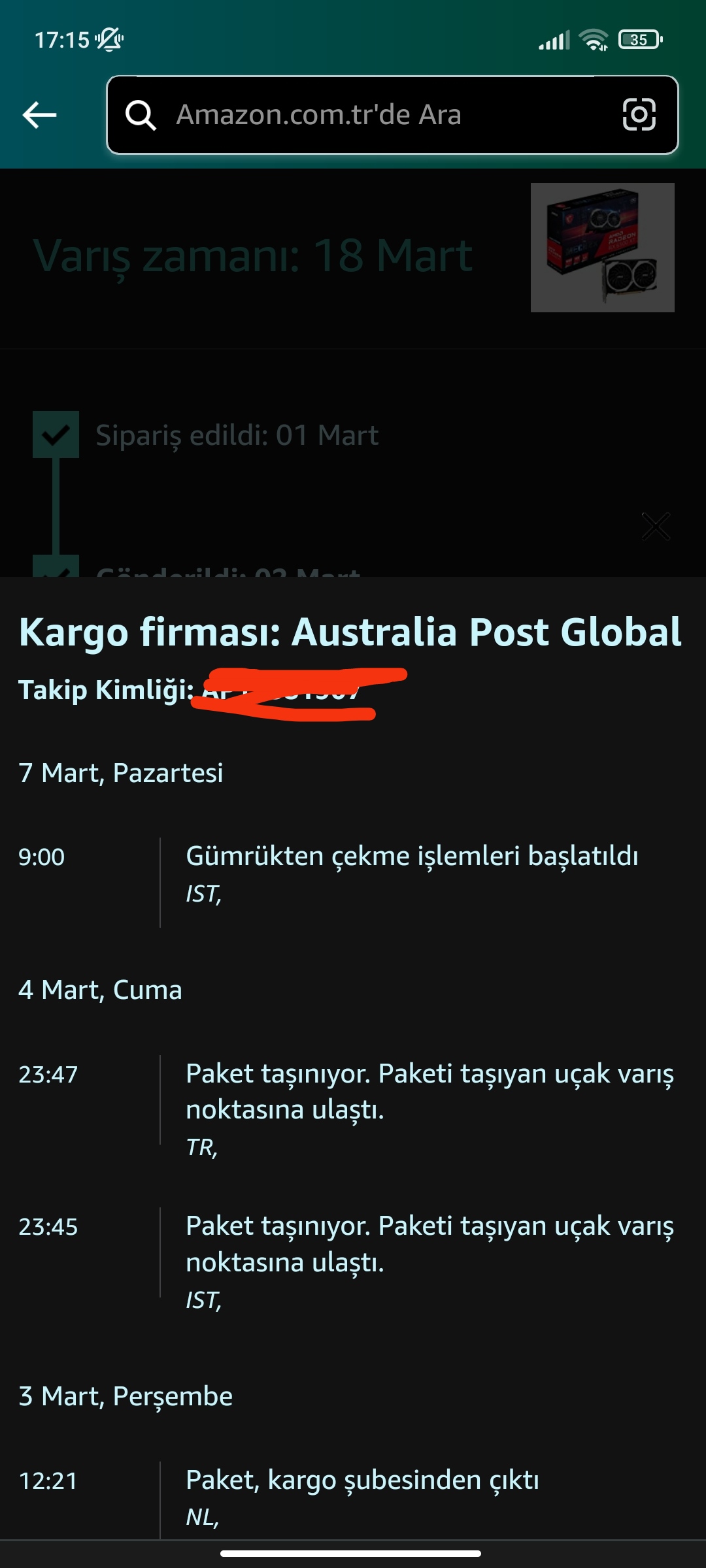This screenshot has width=706, height=1568.
Task: Open the camera scan search icon
Action: pyautogui.click(x=639, y=115)
